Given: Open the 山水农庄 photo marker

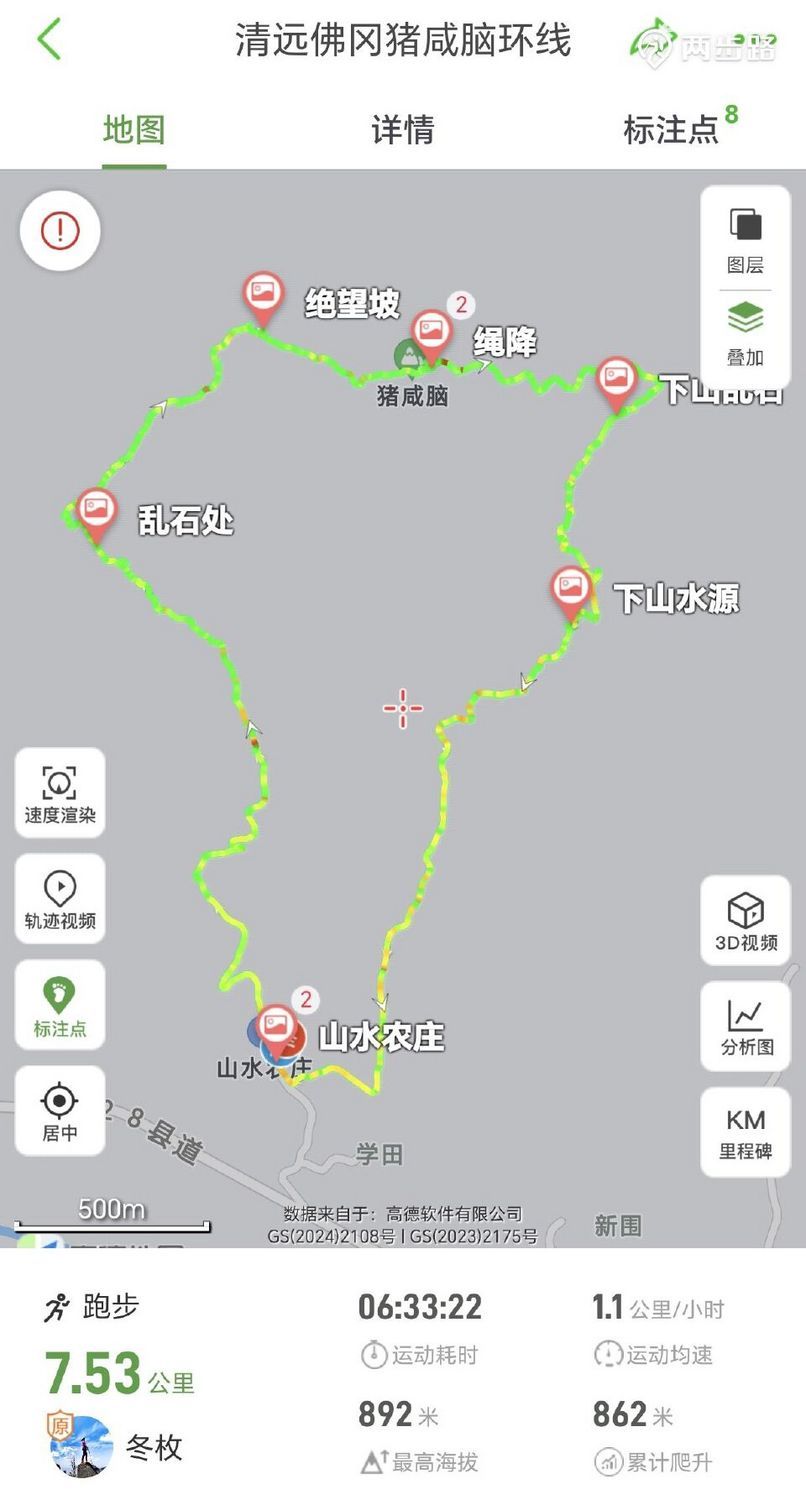Looking at the screenshot, I should pyautogui.click(x=276, y=1027).
